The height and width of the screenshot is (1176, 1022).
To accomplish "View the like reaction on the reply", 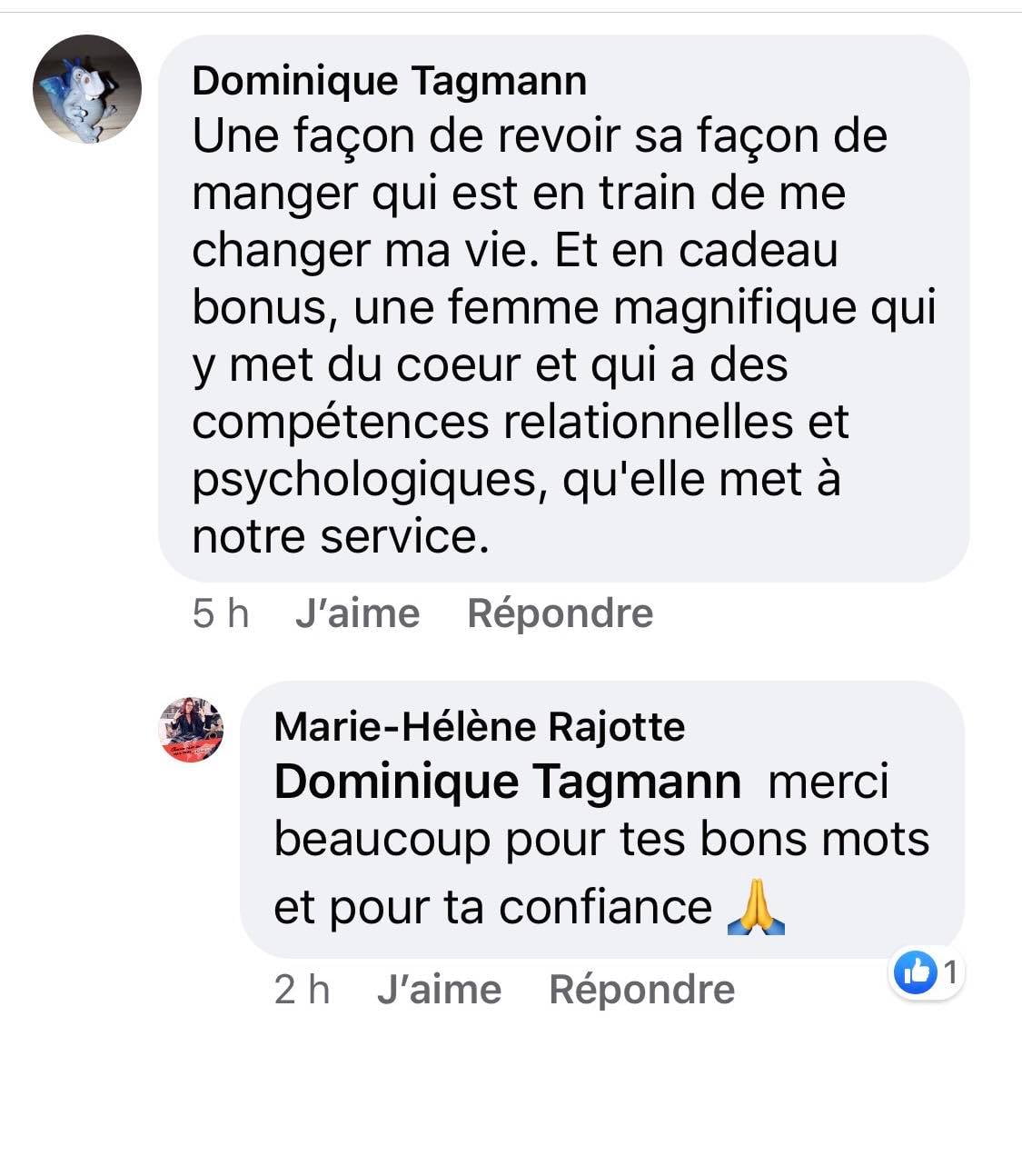I will [925, 974].
